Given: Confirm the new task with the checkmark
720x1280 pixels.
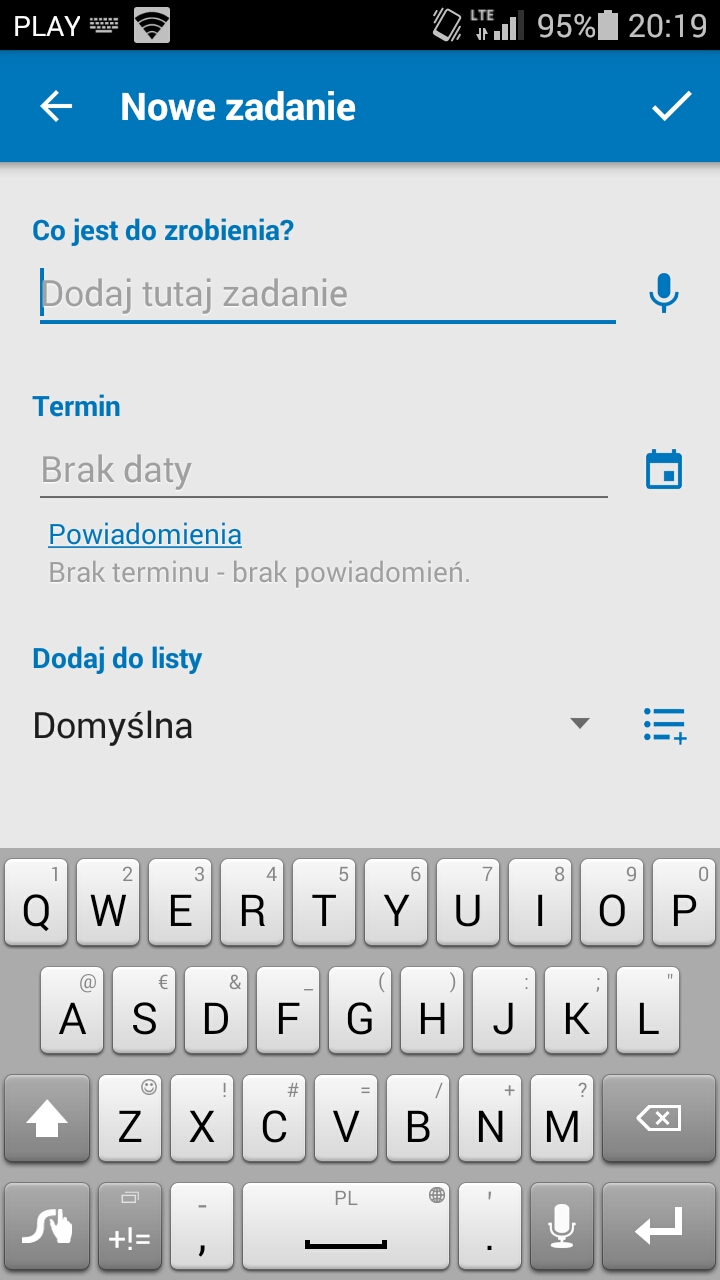Looking at the screenshot, I should (x=671, y=107).
